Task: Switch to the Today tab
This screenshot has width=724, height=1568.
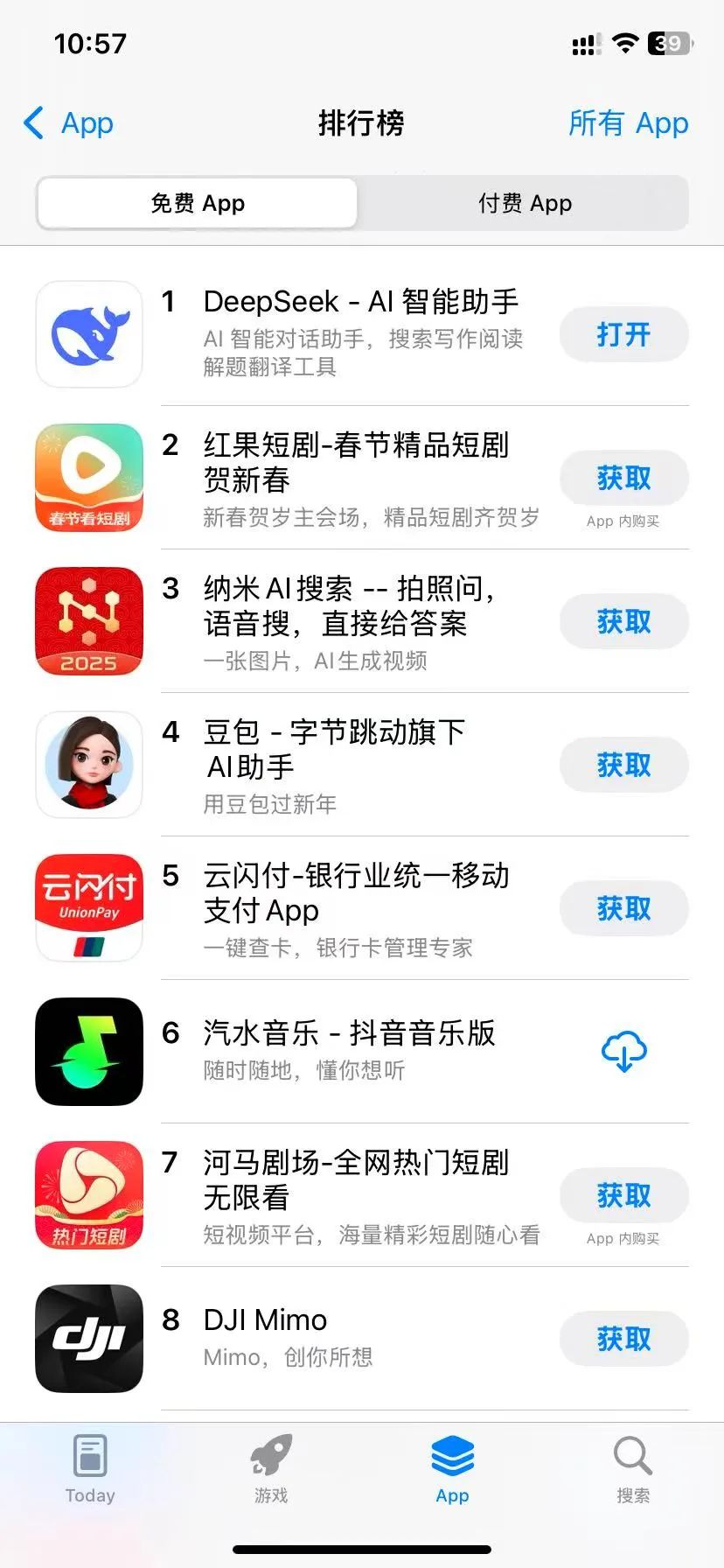Action: pyautogui.click(x=90, y=1470)
